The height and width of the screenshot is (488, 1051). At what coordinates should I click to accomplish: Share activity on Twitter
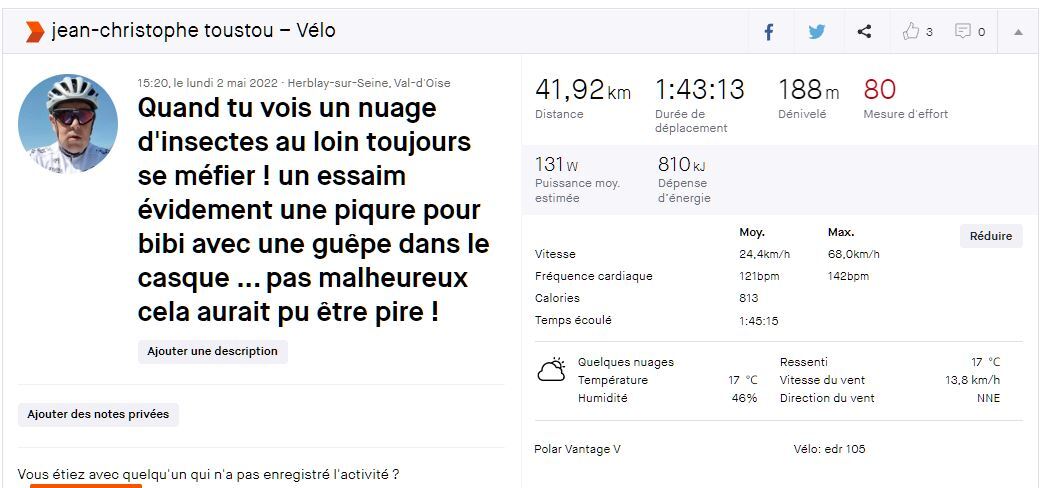(x=817, y=32)
